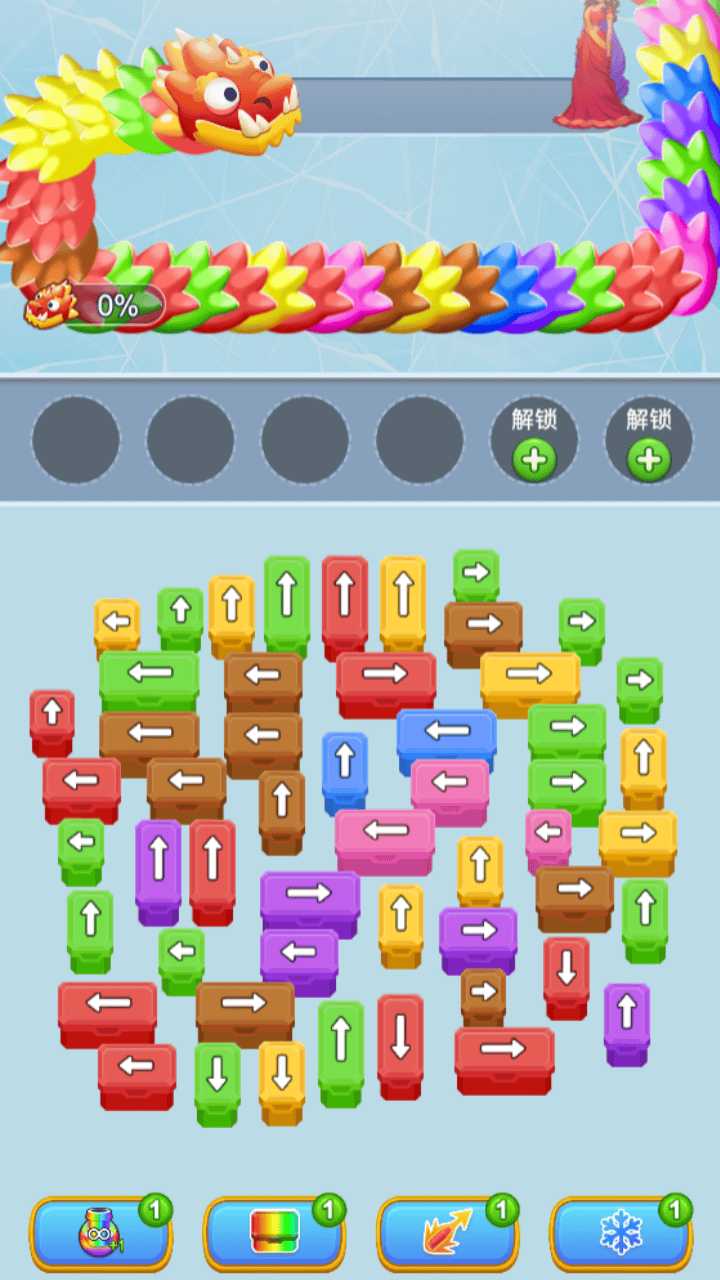Image resolution: width=720 pixels, height=1280 pixels.
Task: Activate the rainbow block power-up
Action: click(274, 1232)
